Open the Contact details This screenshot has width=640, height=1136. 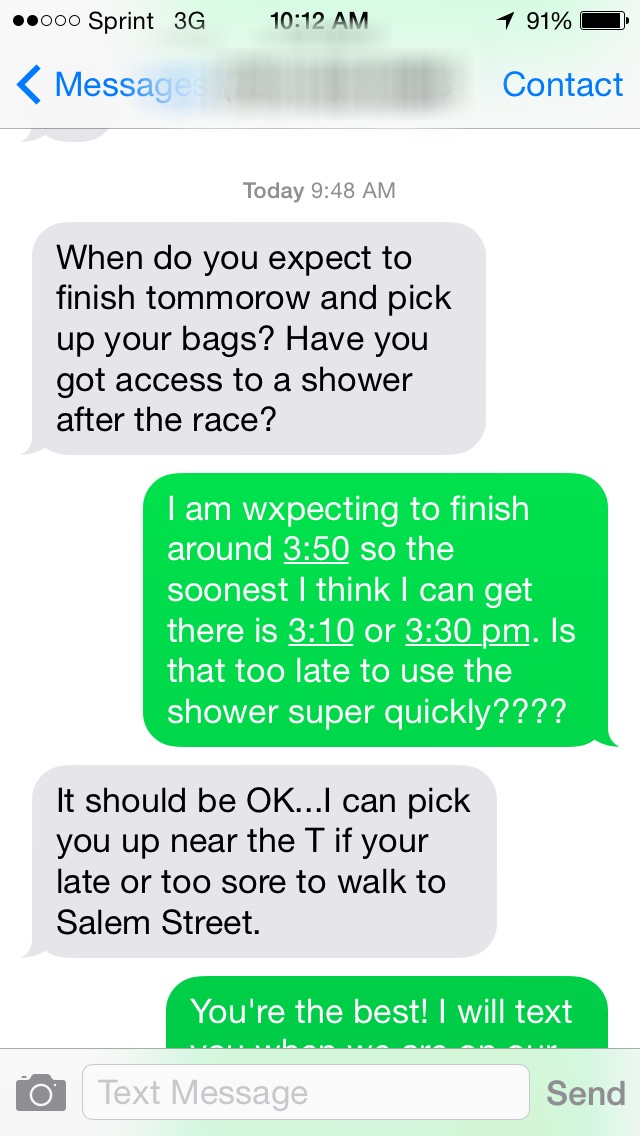(562, 86)
